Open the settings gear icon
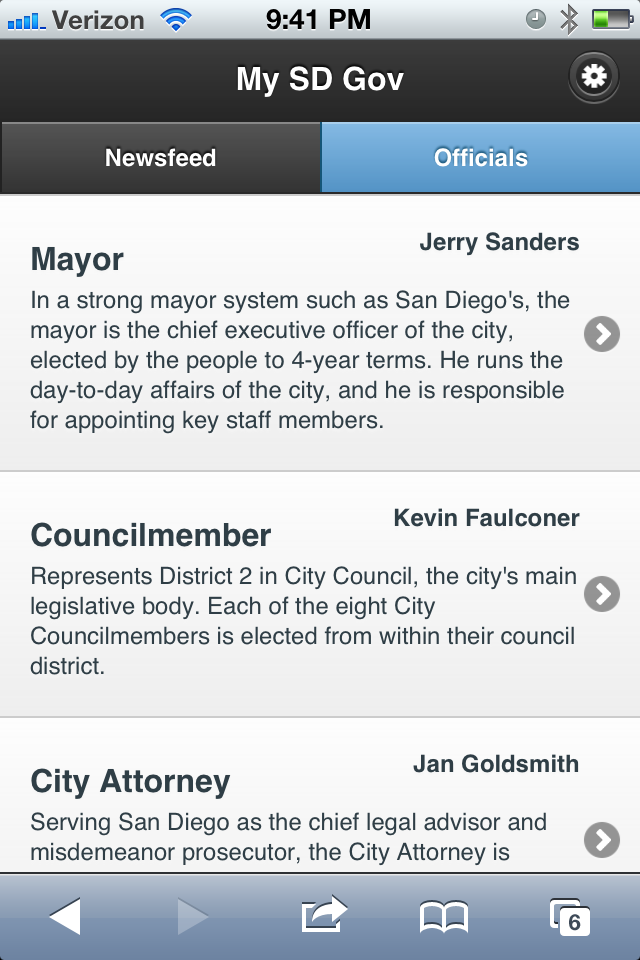This screenshot has width=640, height=960. tap(594, 78)
